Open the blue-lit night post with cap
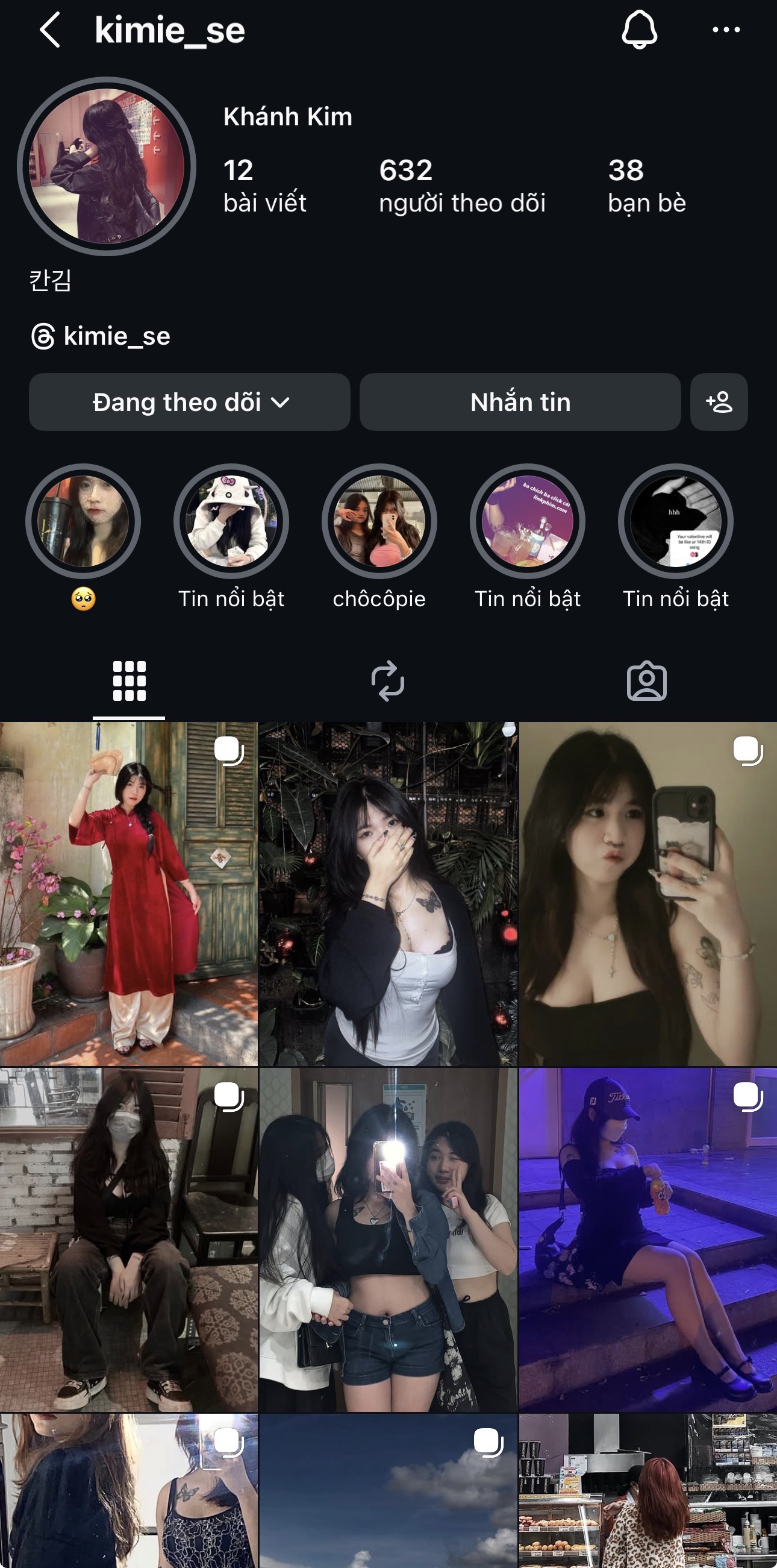Viewport: 777px width, 1568px height. click(x=648, y=1240)
